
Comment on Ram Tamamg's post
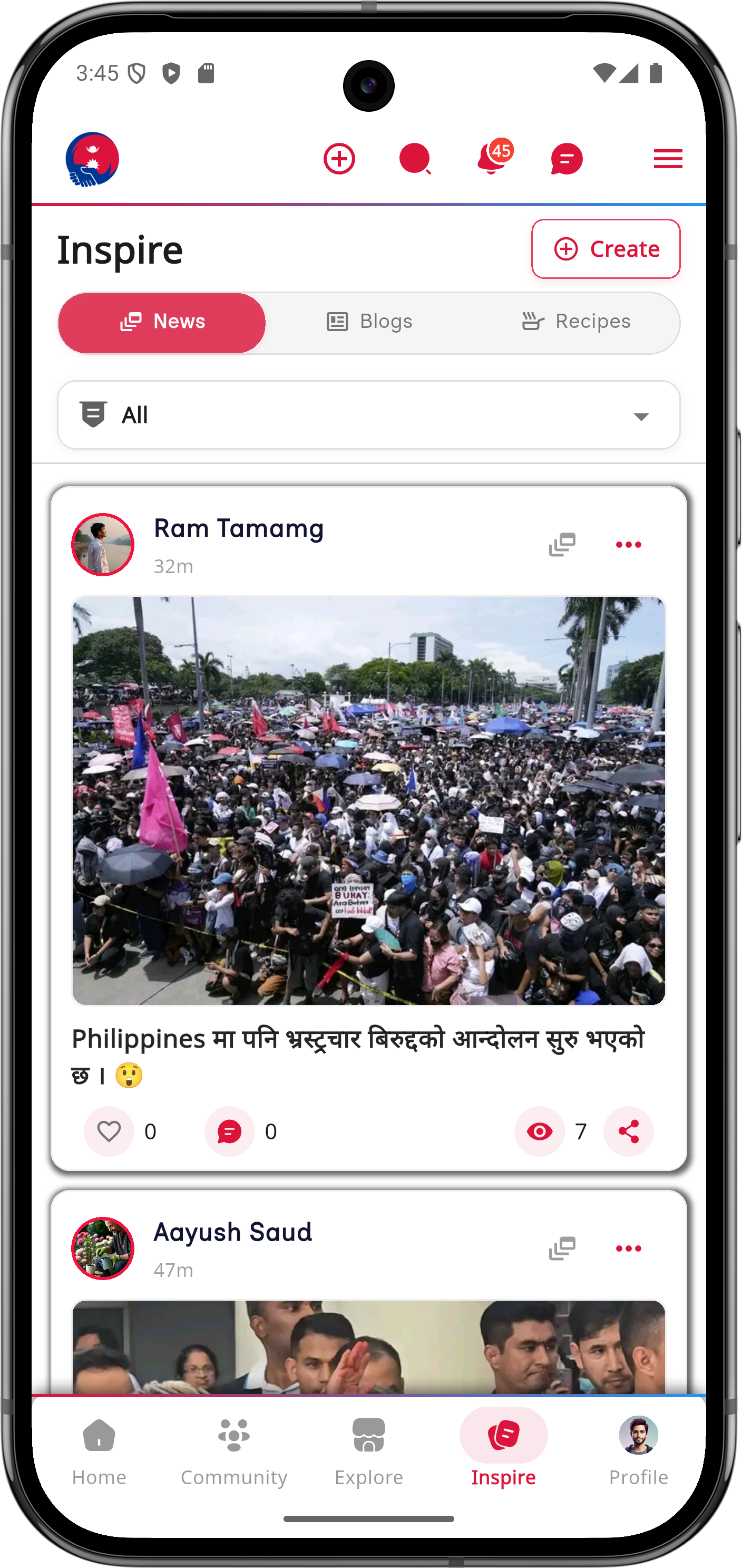(229, 1131)
